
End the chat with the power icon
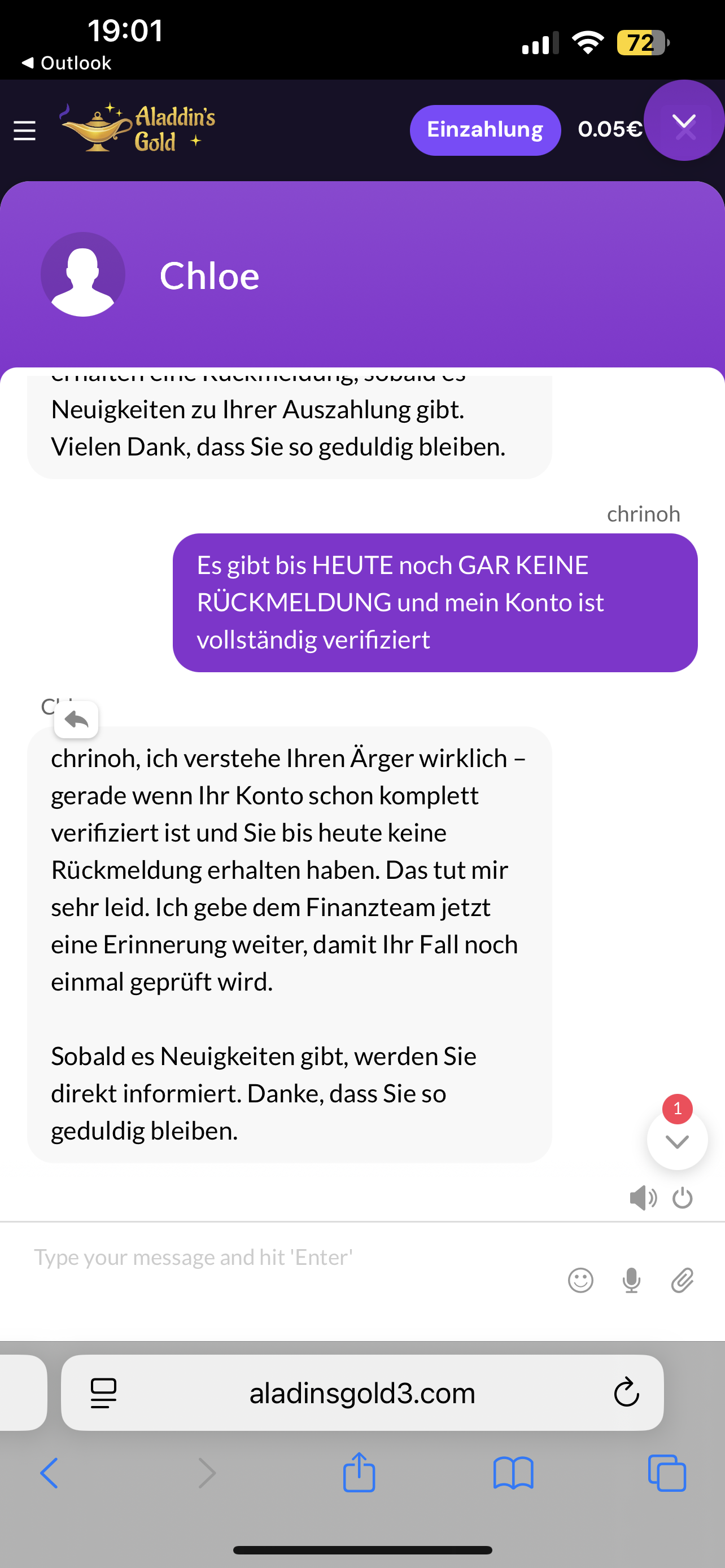click(683, 1198)
